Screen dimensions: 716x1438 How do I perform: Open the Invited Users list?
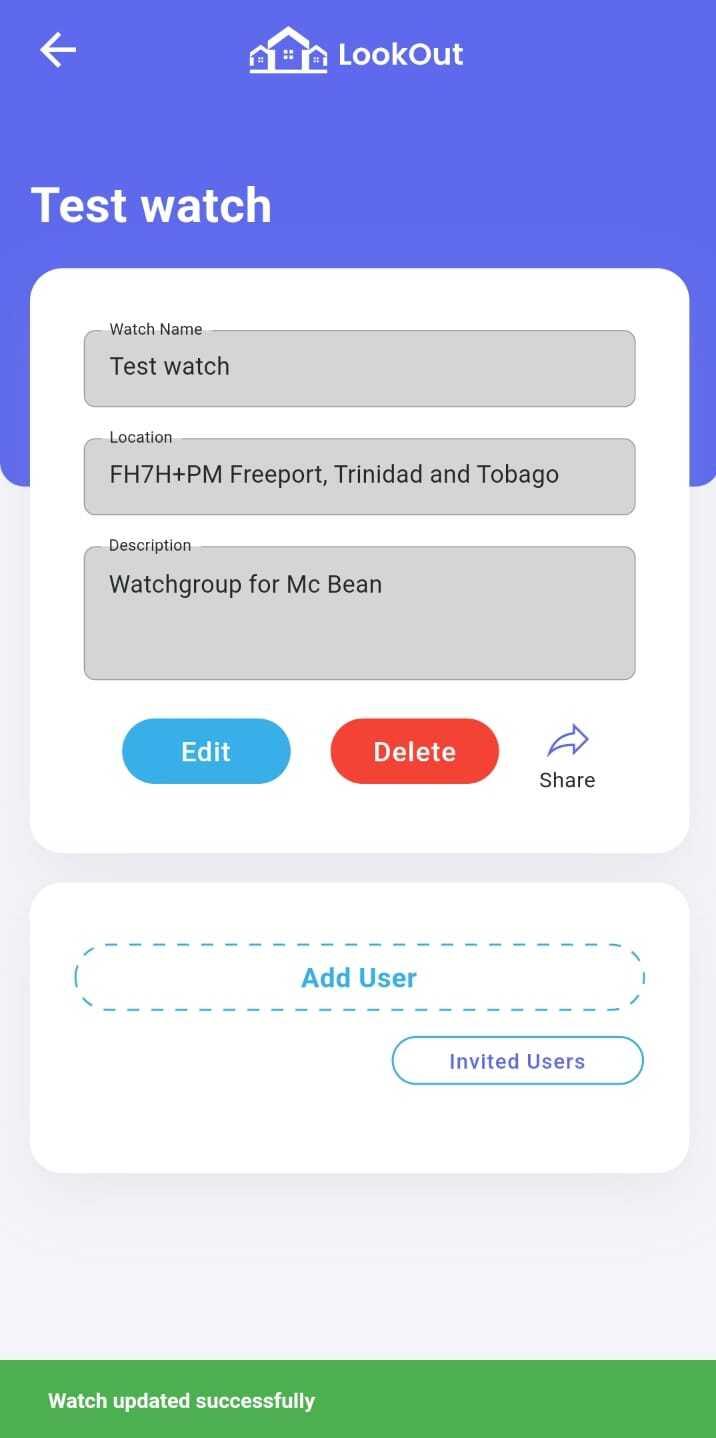point(517,1061)
